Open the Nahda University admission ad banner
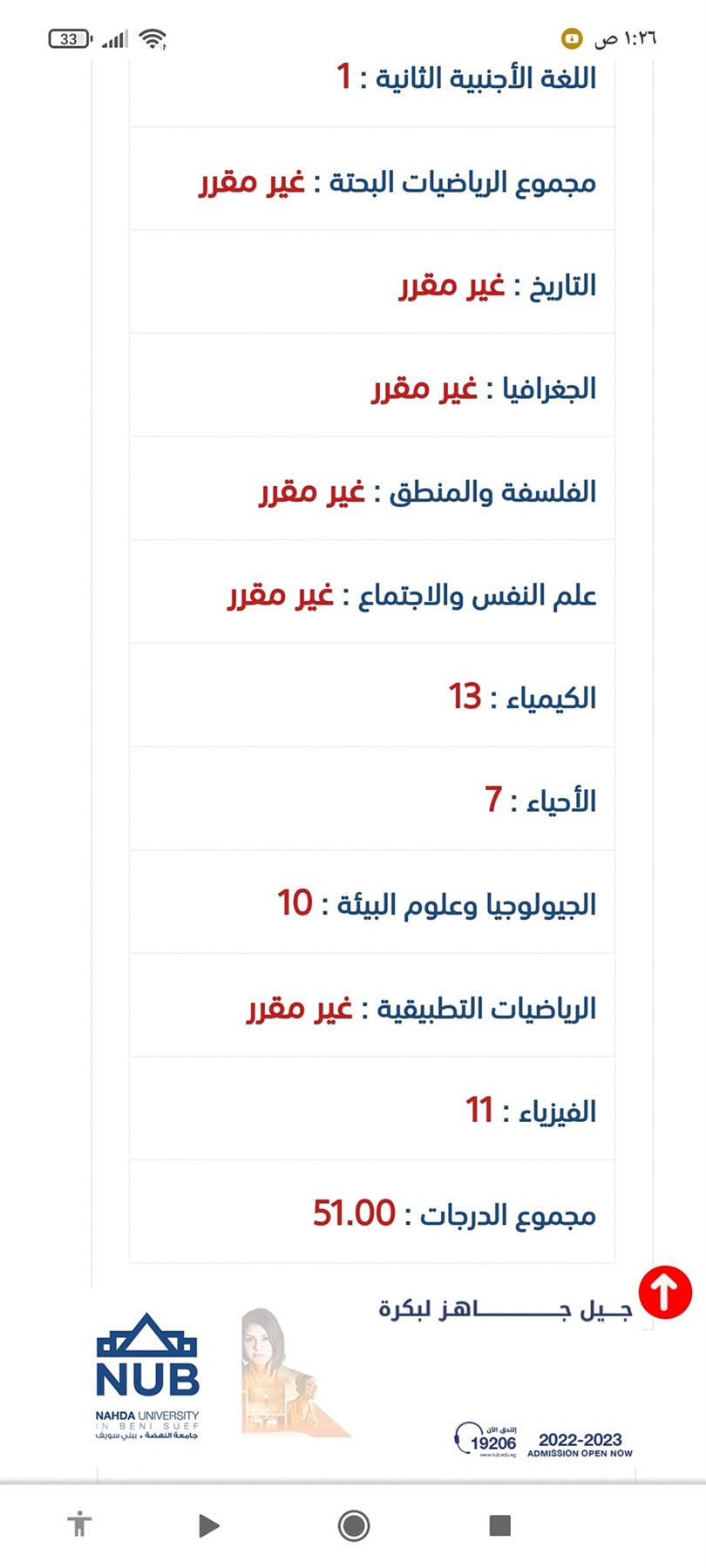The height and width of the screenshot is (1568, 706). point(366,1385)
